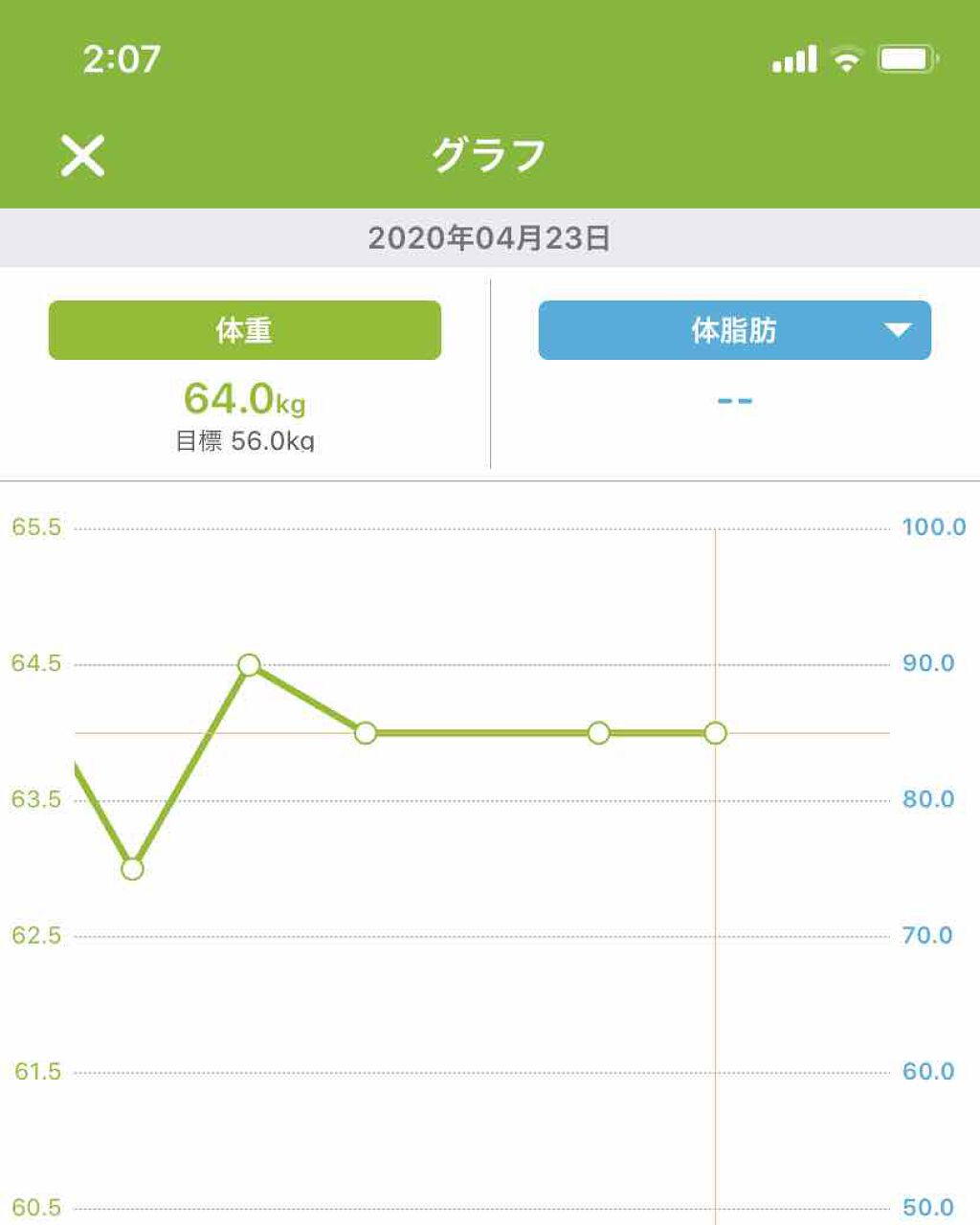
Task: Expand the body fat metric selector
Action: tap(898, 331)
